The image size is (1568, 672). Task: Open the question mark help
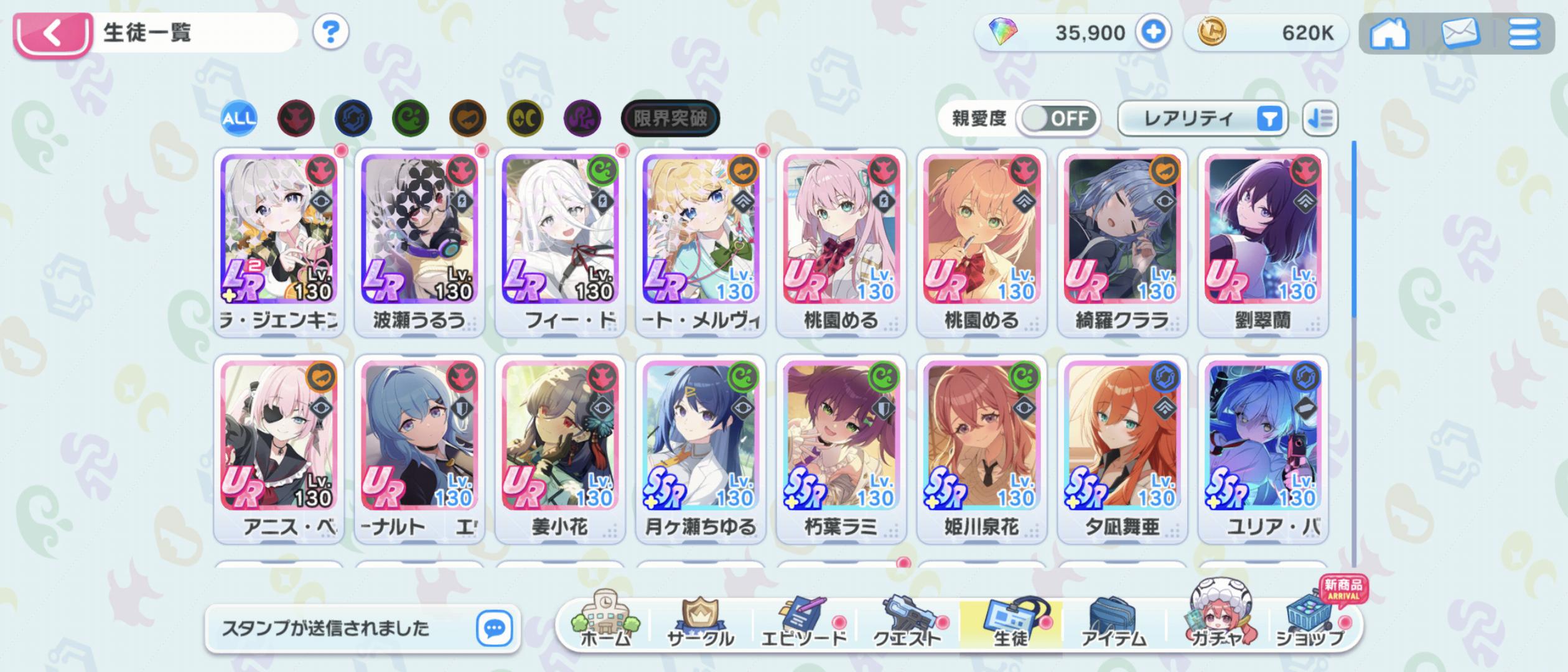click(330, 32)
